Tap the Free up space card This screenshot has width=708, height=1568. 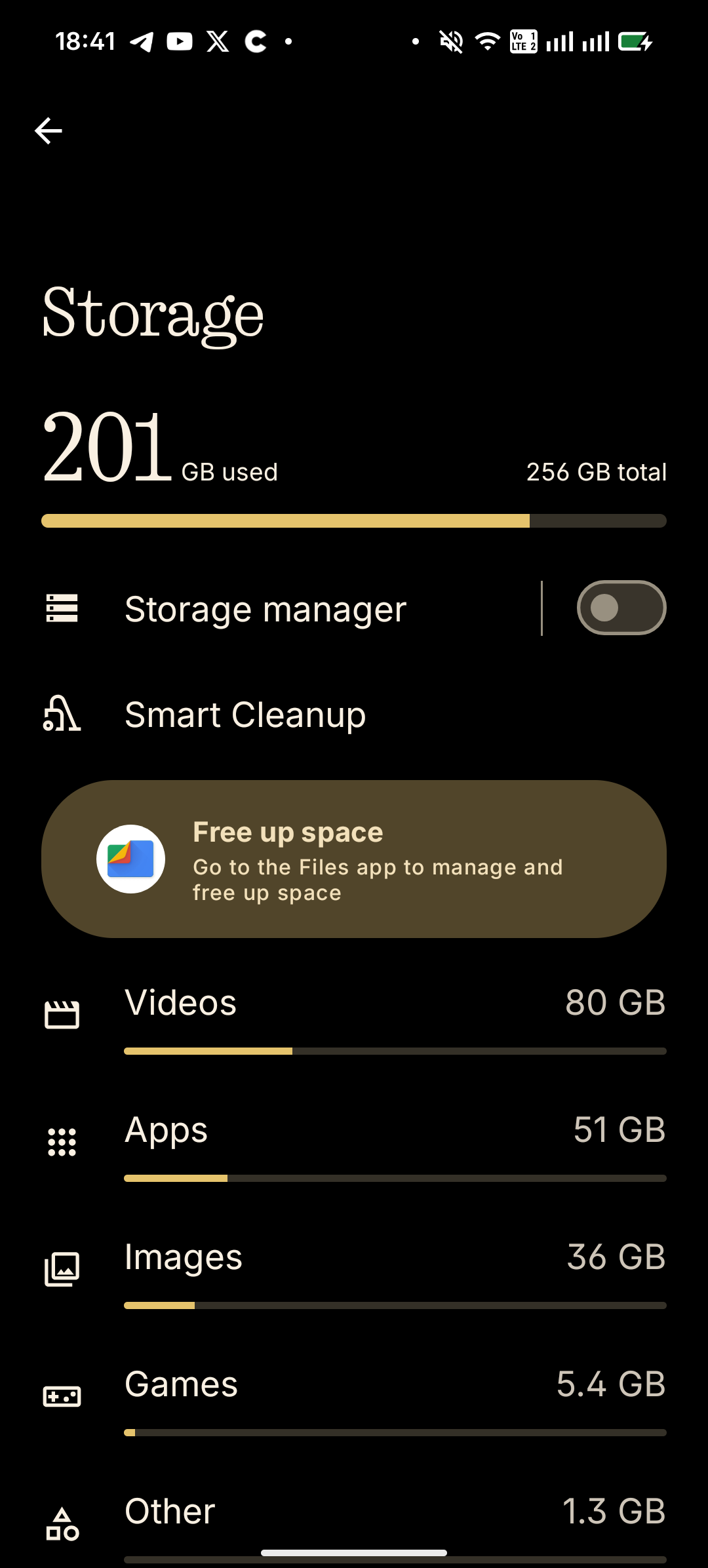tap(354, 859)
